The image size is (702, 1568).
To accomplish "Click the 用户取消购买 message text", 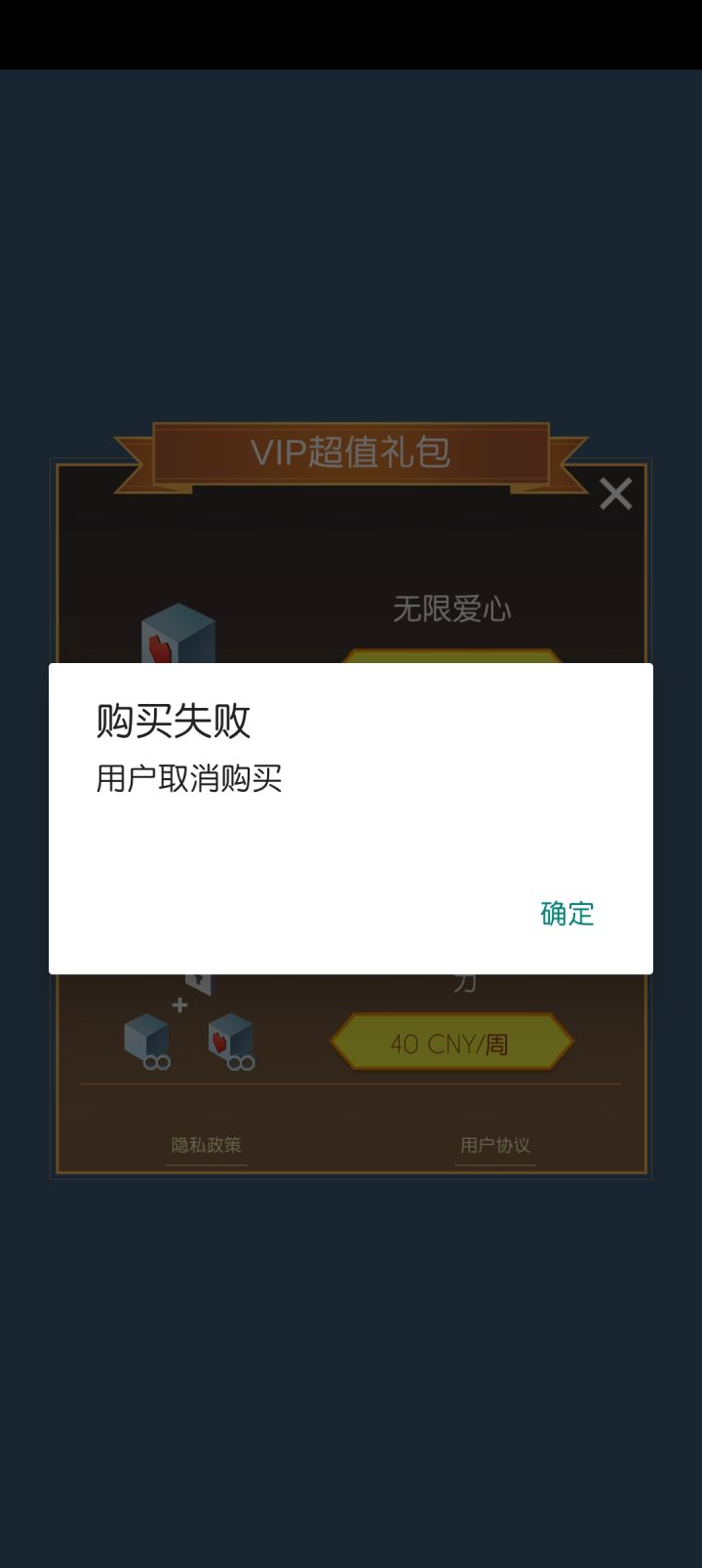I will tap(187, 780).
